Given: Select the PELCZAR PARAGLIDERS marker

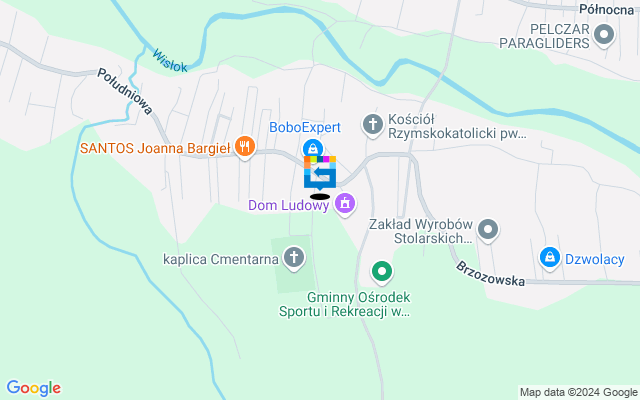Looking at the screenshot, I should pos(603,36).
